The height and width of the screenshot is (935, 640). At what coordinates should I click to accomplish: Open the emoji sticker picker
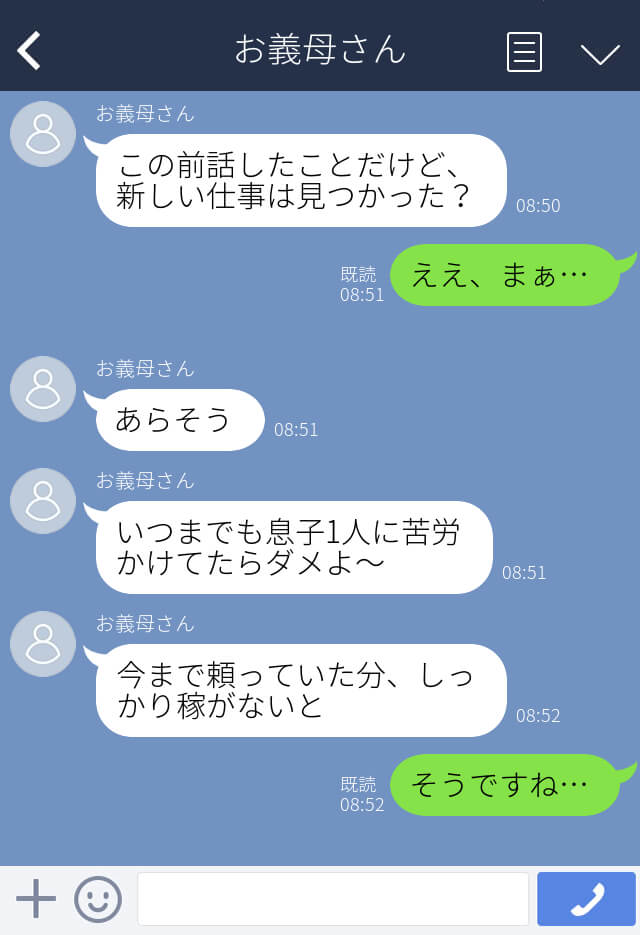coord(98,899)
